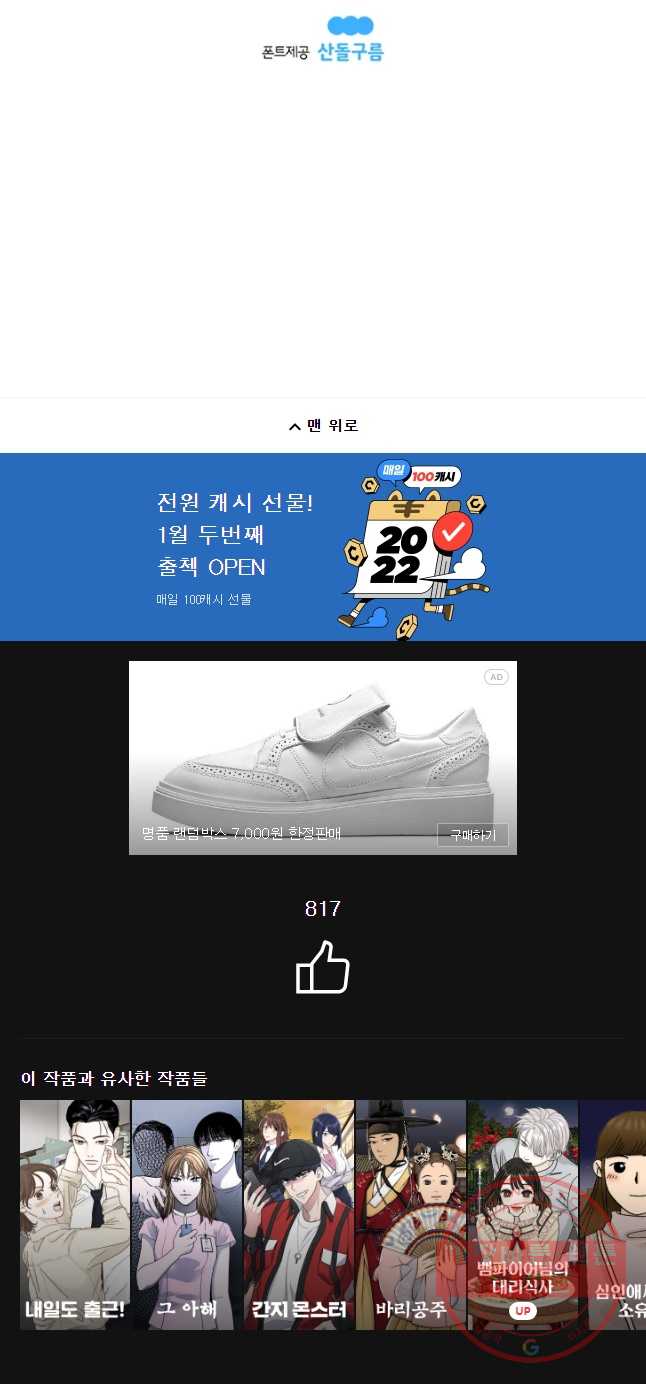This screenshot has height=1384, width=646.
Task: Like this episode with the thumbs-up icon
Action: (323, 967)
